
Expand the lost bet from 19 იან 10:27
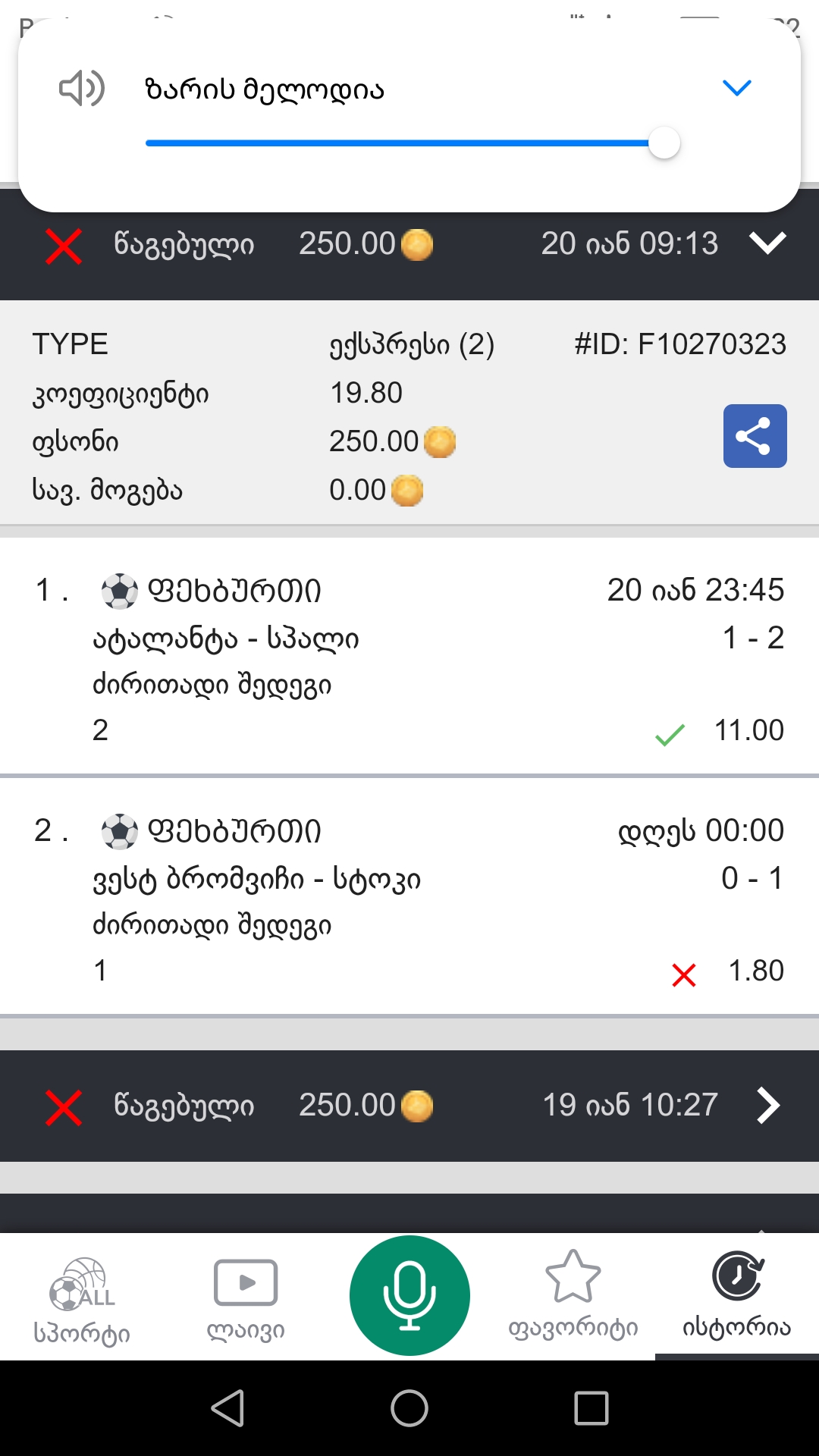(x=767, y=1105)
